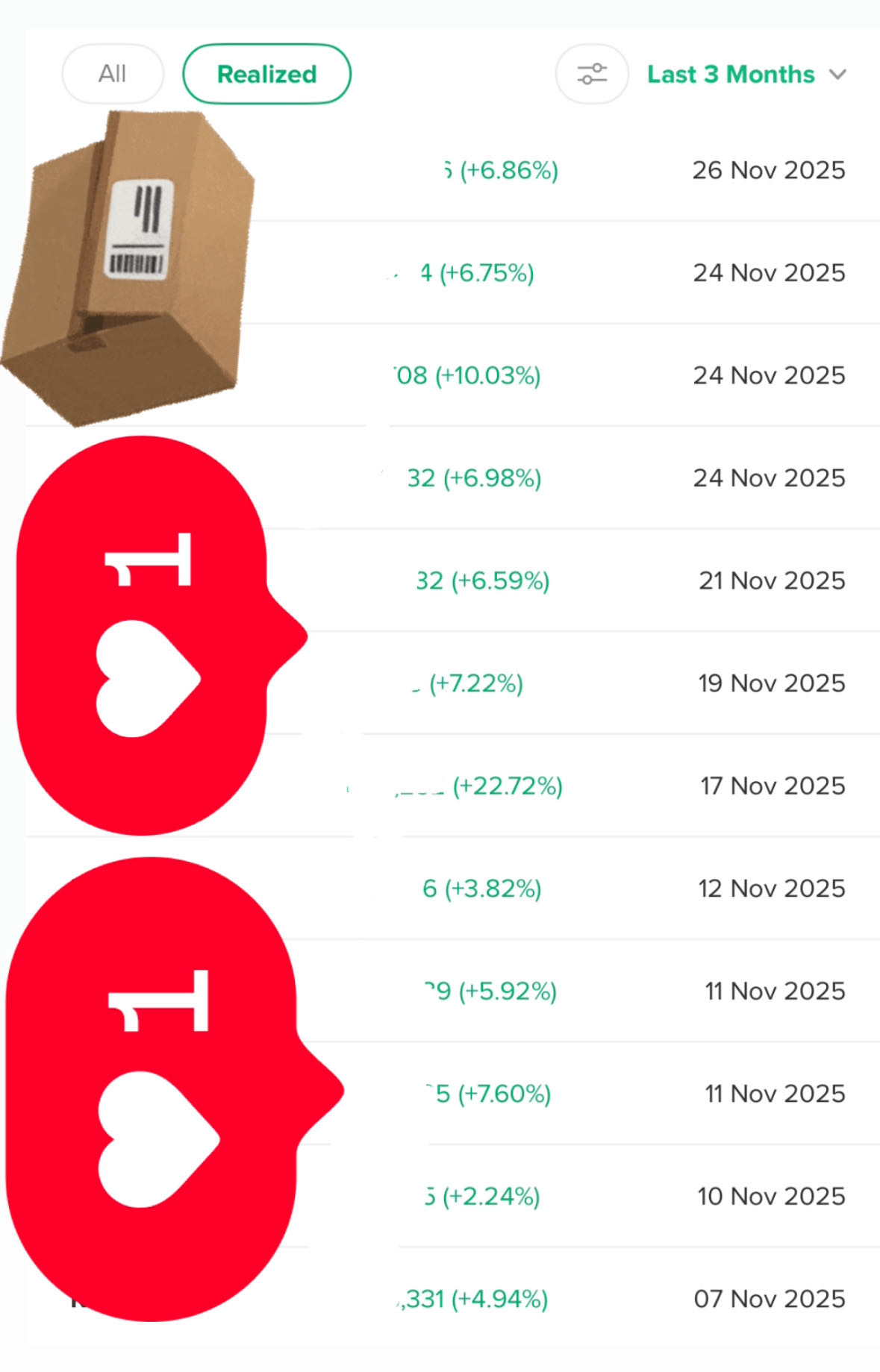Switch to the All filter chip
Screen dimensions: 880x1372
pos(112,74)
